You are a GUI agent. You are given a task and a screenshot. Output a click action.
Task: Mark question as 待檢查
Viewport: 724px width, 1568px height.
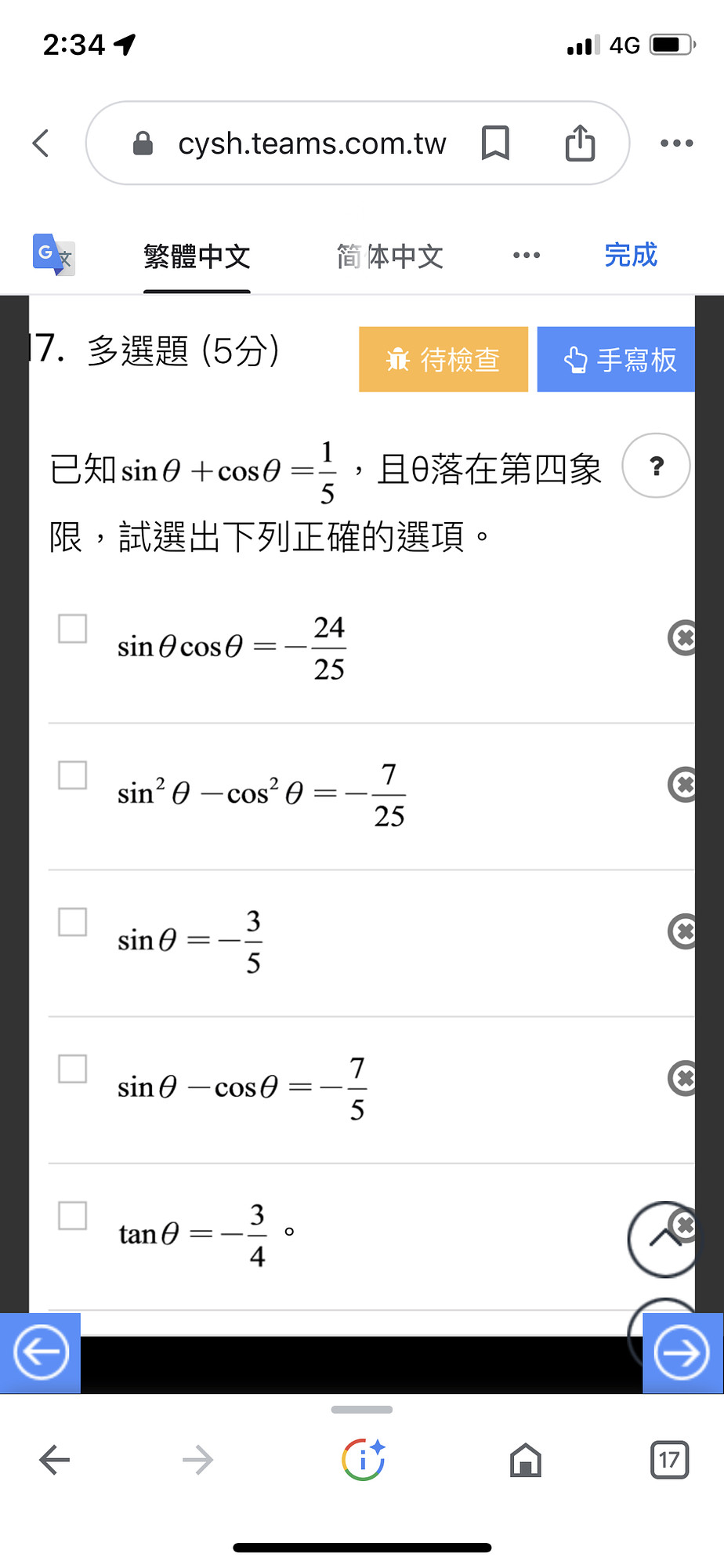pos(443,359)
